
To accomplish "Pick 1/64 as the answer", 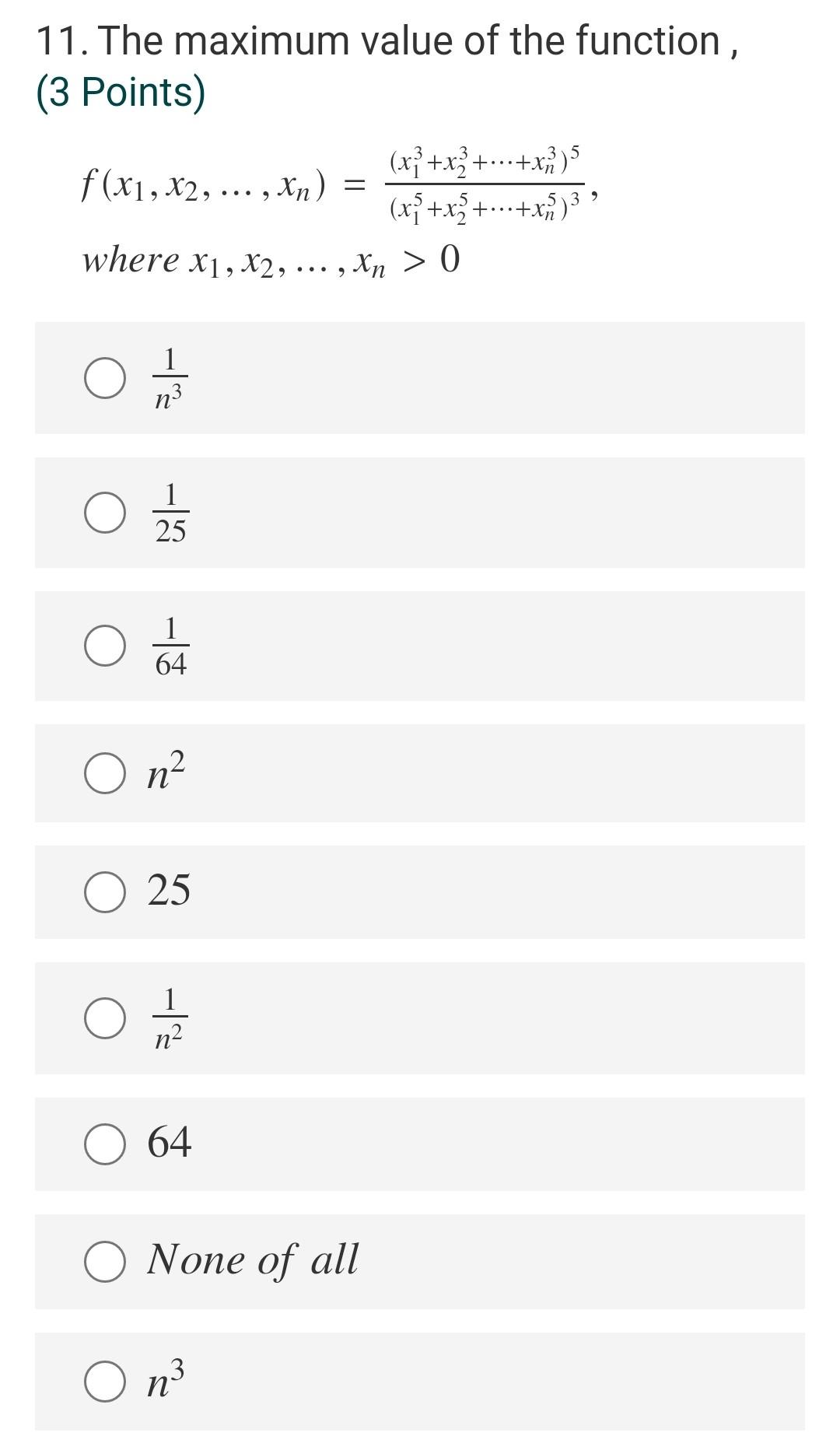I will 105,646.
